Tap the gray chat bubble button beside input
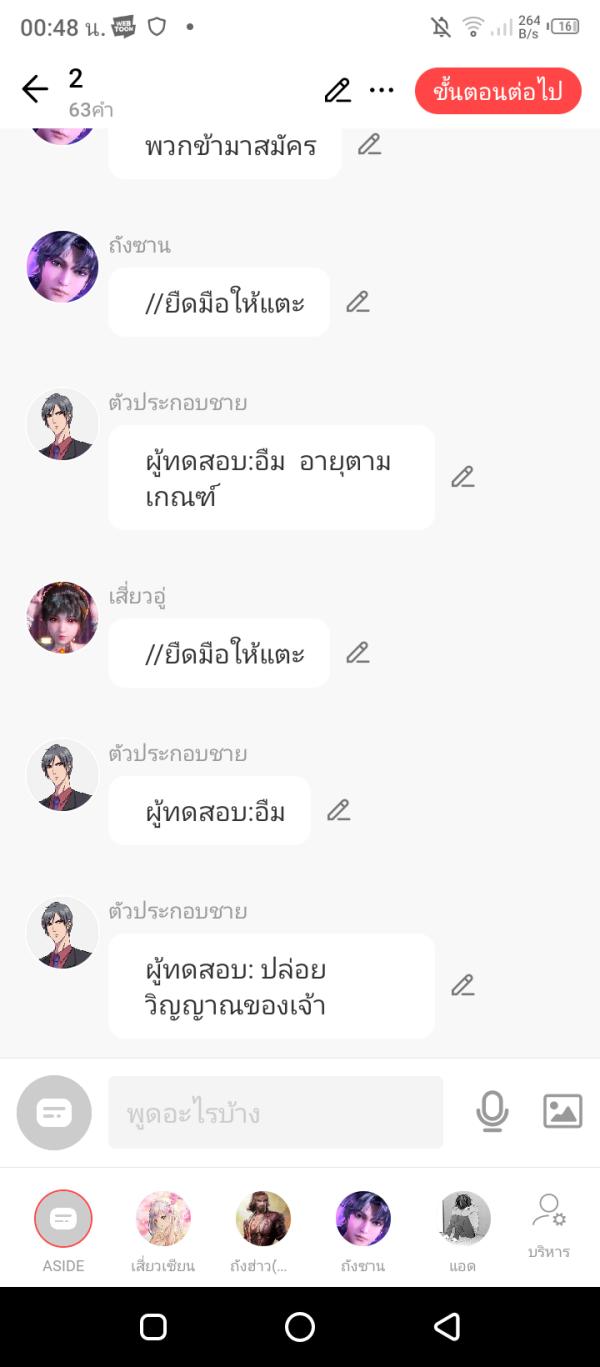Screen dimensions: 600x1367 [x=54, y=1112]
